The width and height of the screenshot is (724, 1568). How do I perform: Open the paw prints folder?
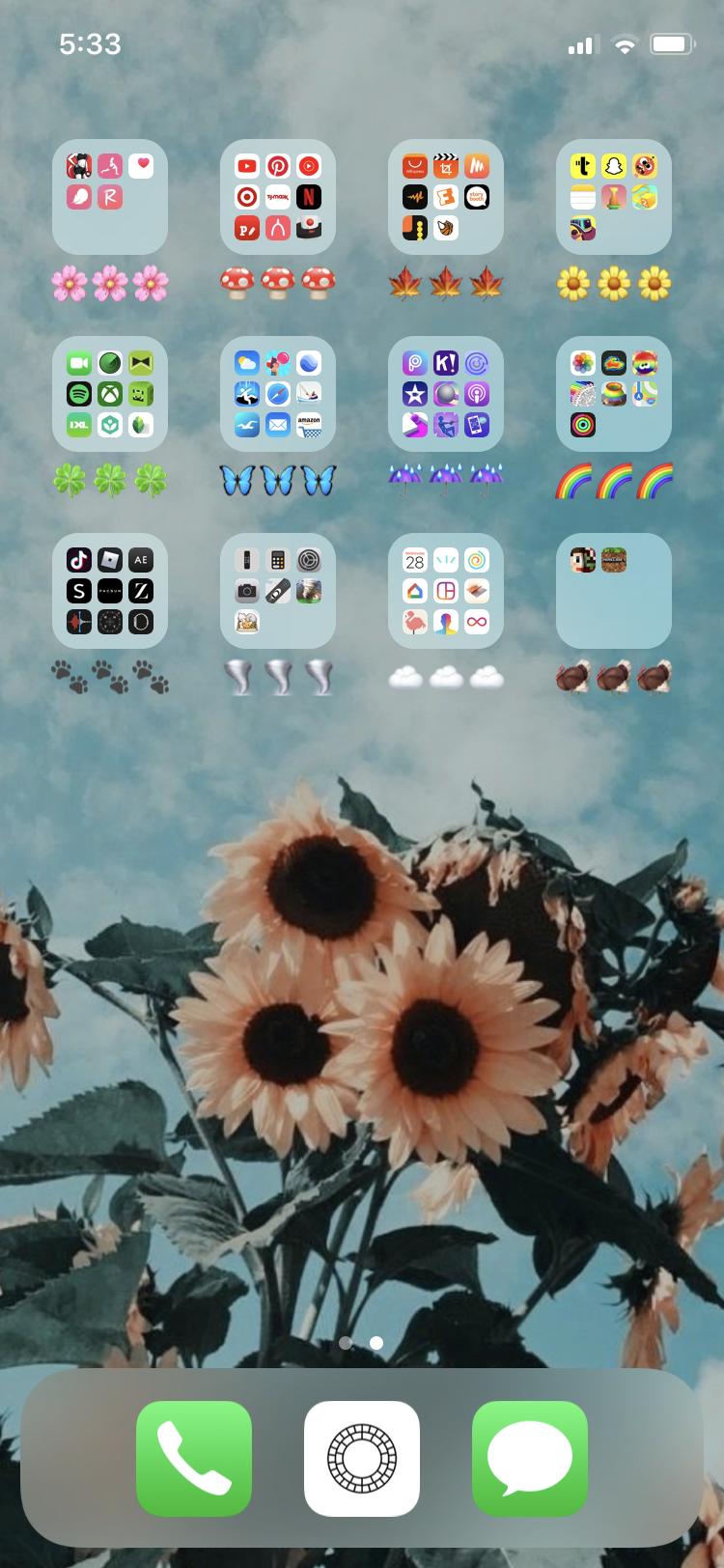(110, 591)
